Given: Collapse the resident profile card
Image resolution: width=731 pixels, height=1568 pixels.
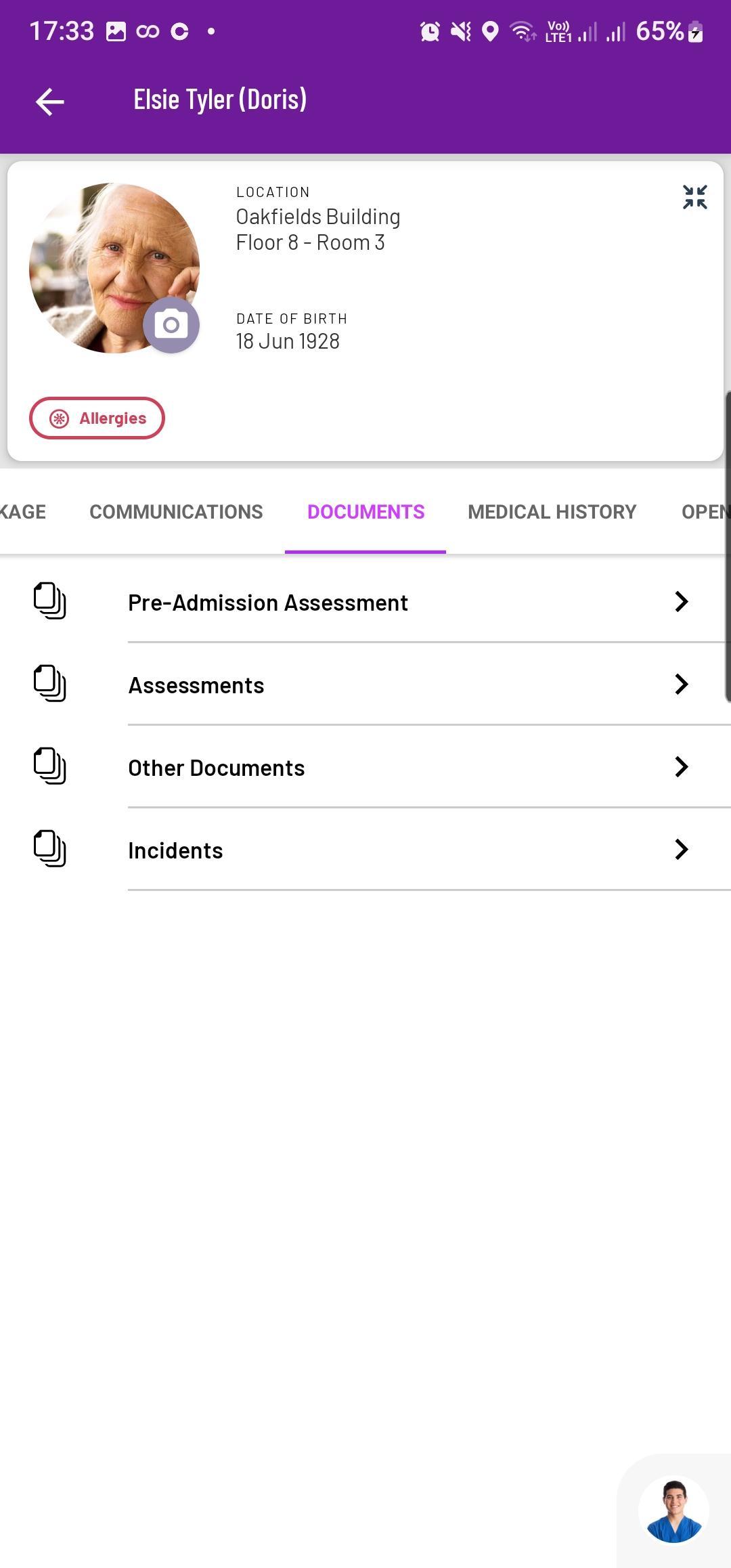Looking at the screenshot, I should click(x=694, y=197).
